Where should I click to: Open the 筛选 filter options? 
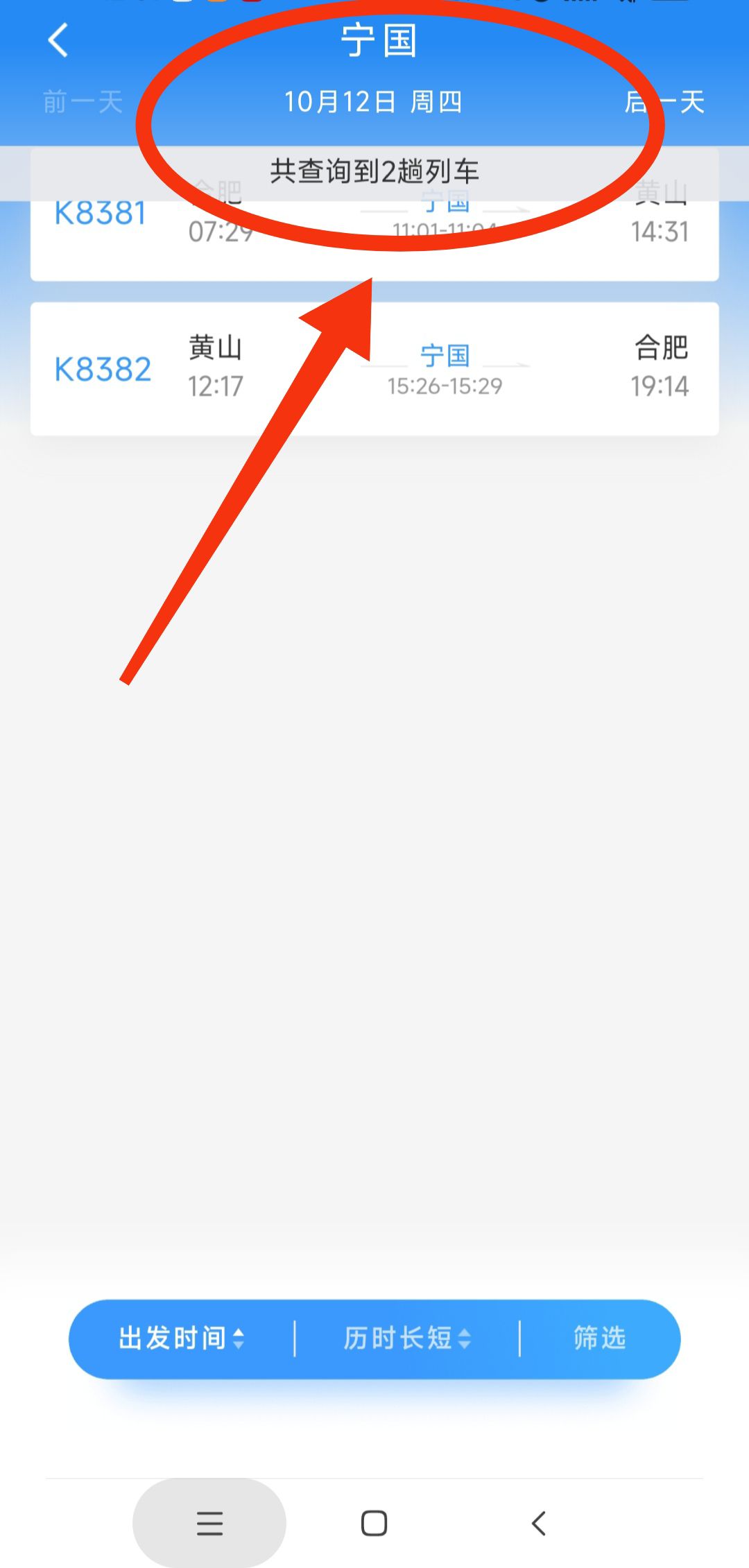point(600,1338)
